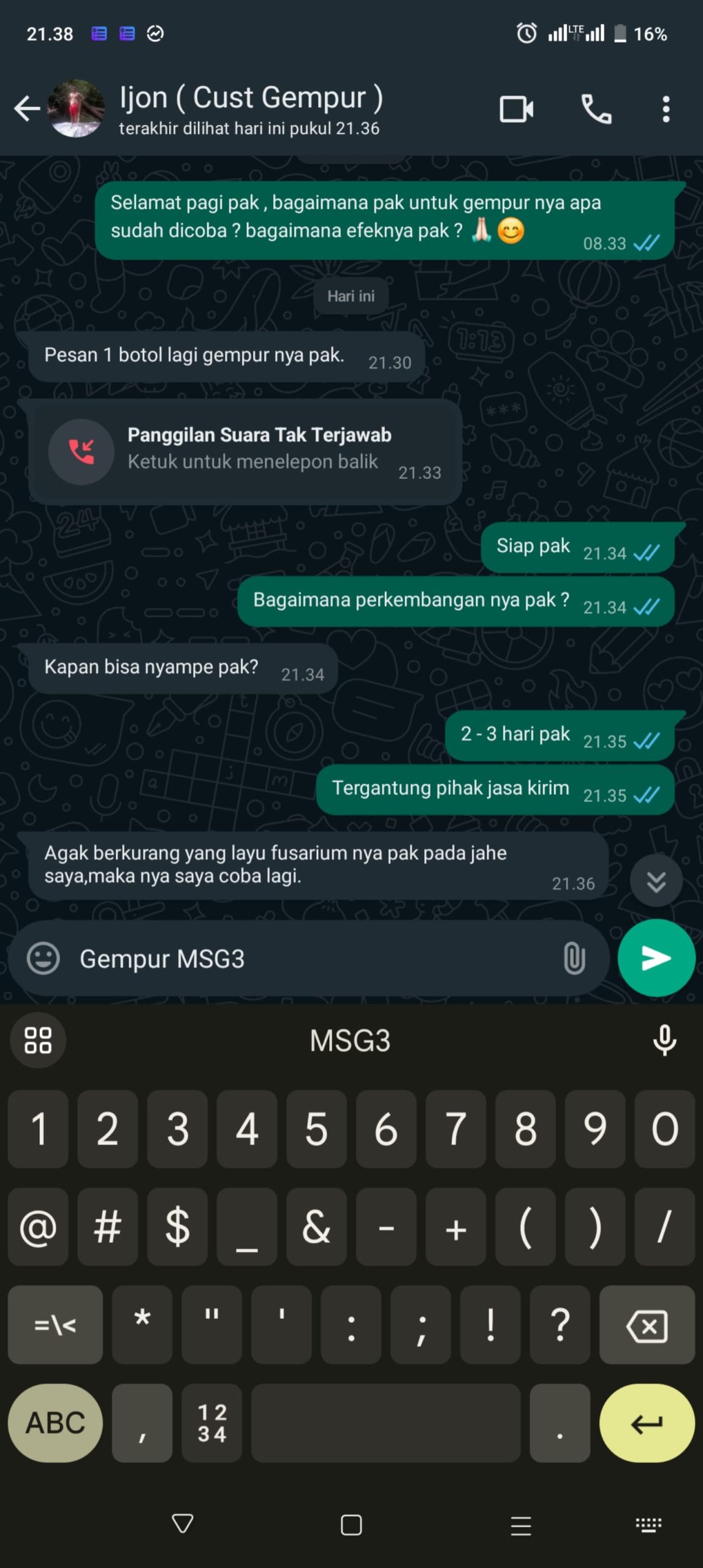Send the typed message
Viewport: 703px width, 1568px height.
click(x=656, y=959)
